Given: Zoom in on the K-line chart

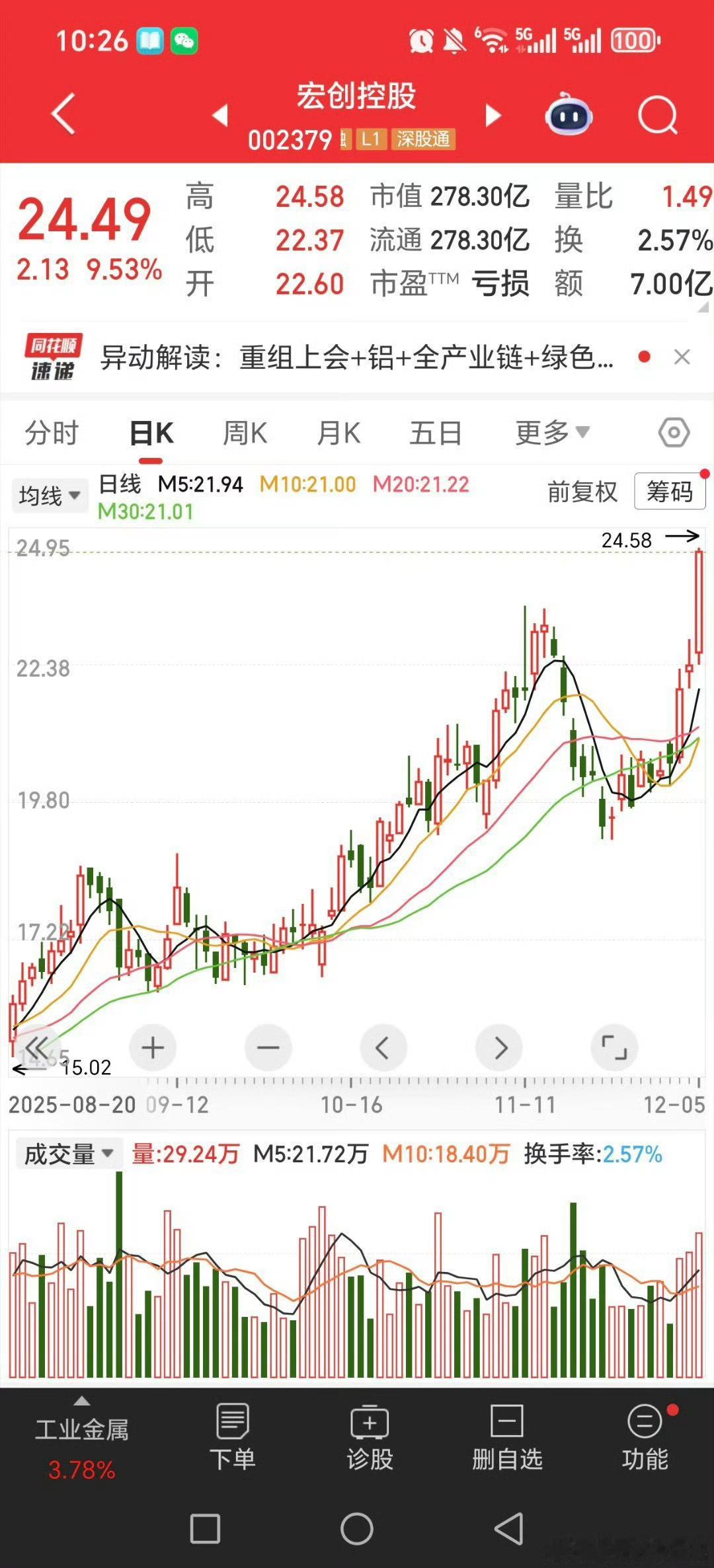Looking at the screenshot, I should pyautogui.click(x=152, y=1047).
